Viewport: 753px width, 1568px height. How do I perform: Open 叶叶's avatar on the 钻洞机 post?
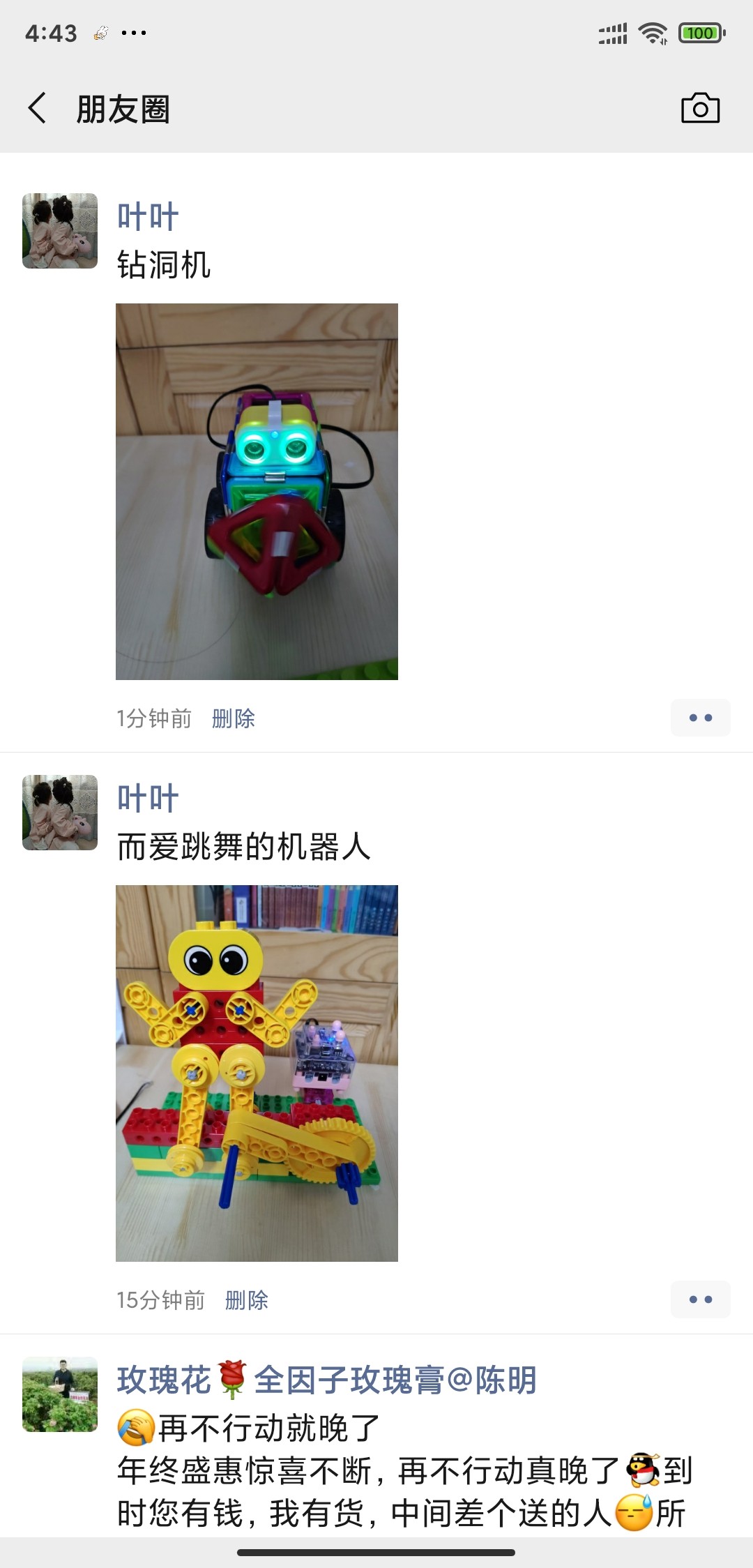(x=60, y=231)
